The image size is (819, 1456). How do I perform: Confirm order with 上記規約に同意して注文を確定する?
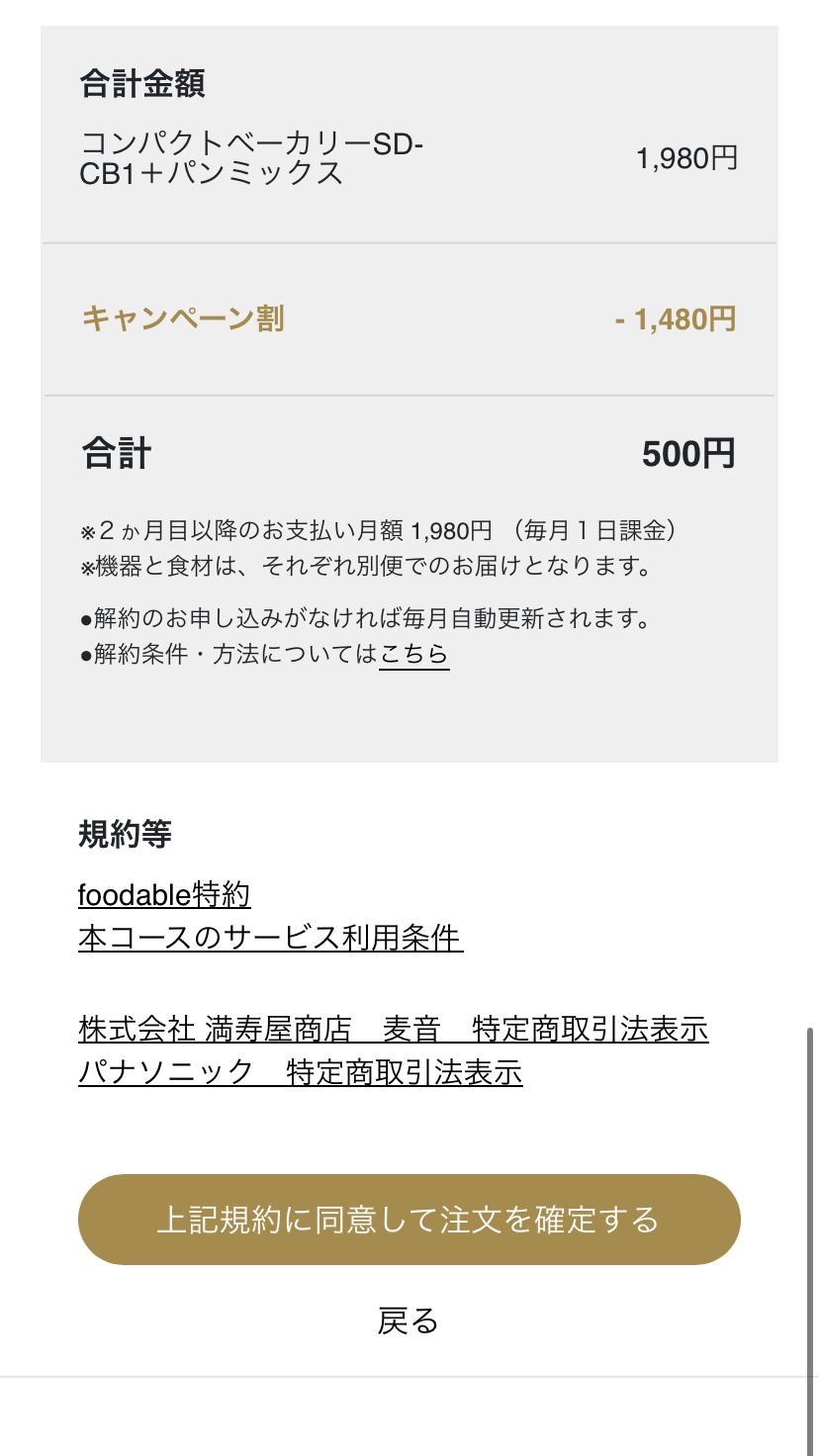coord(409,1220)
